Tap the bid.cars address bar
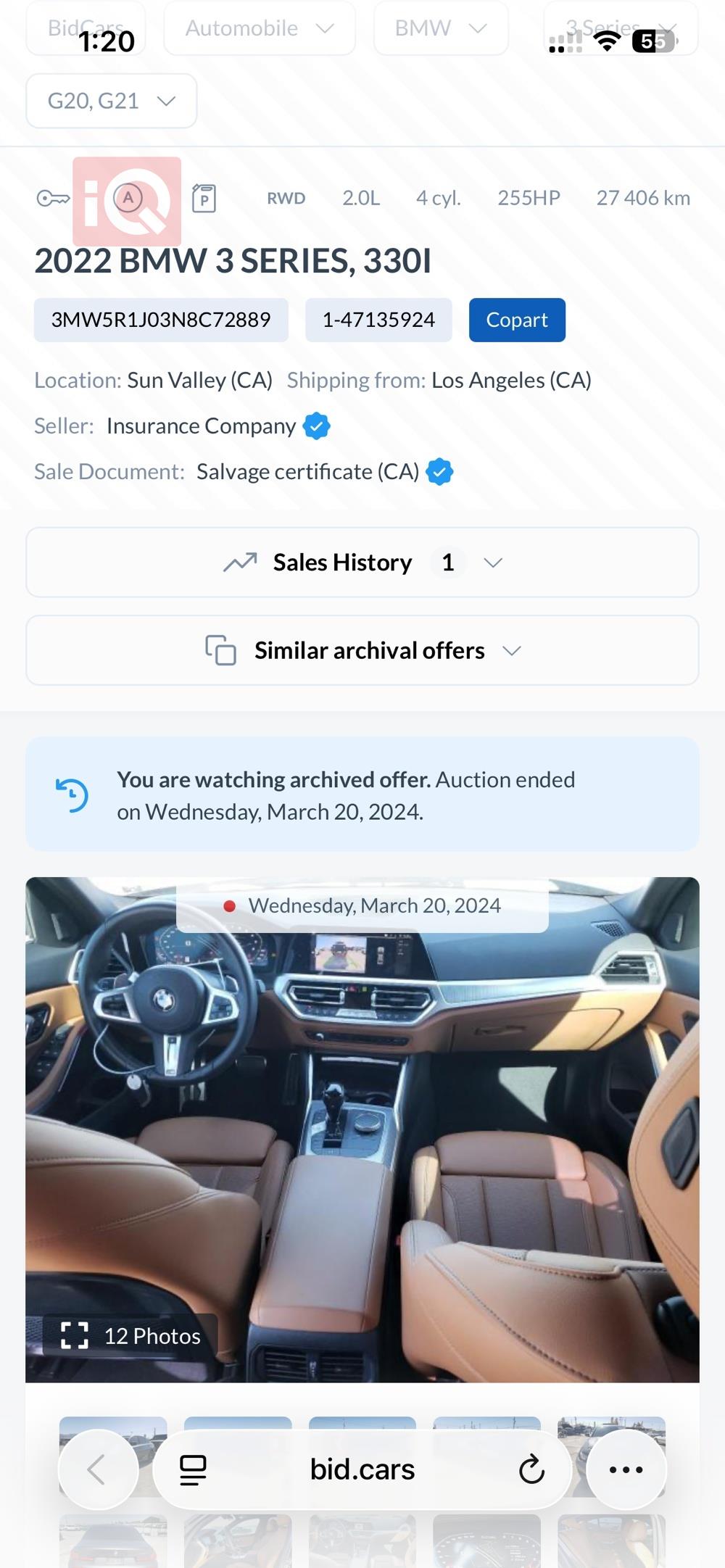The width and height of the screenshot is (725, 1568). (x=362, y=1470)
